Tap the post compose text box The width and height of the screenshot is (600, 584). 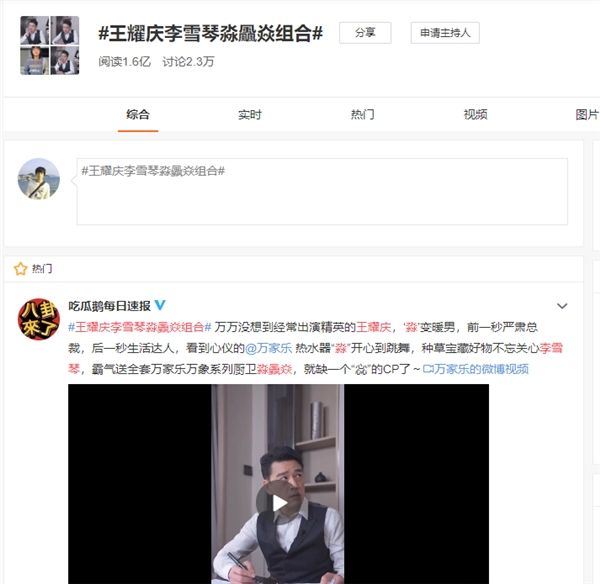[322, 190]
